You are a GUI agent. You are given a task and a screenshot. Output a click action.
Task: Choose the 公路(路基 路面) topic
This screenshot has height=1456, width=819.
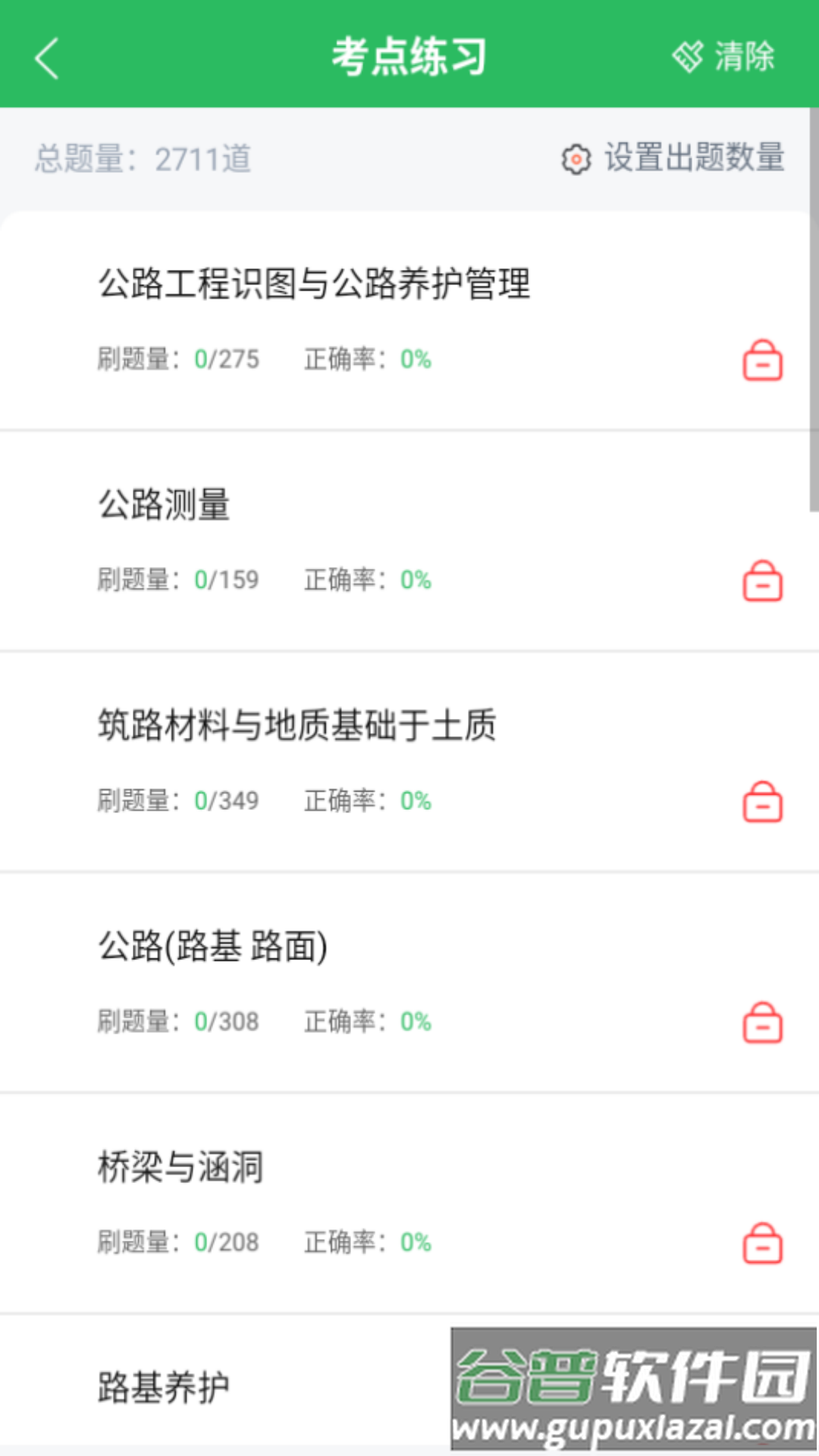[213, 946]
